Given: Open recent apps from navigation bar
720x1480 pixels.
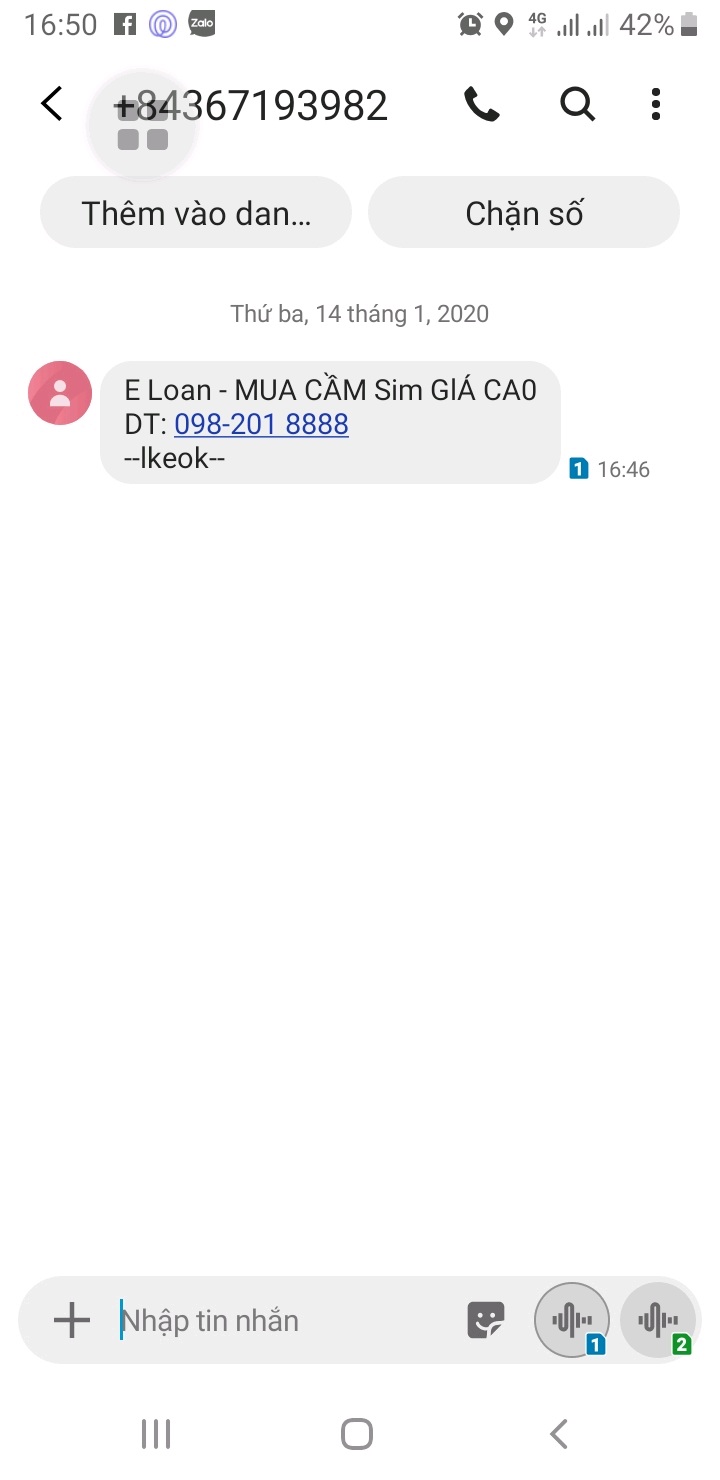Looking at the screenshot, I should 156,1434.
